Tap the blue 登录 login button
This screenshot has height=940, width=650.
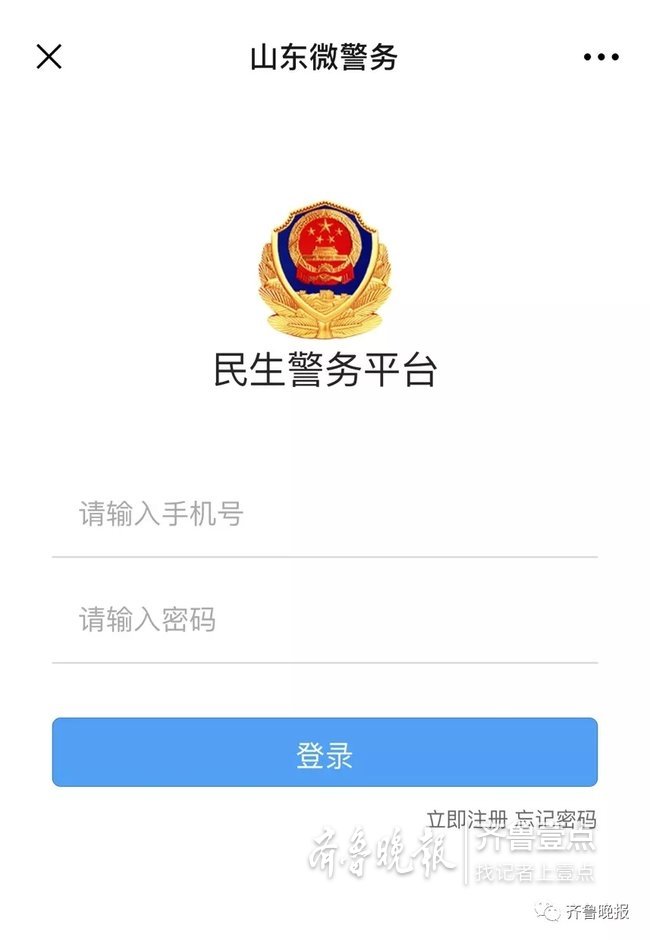click(324, 753)
